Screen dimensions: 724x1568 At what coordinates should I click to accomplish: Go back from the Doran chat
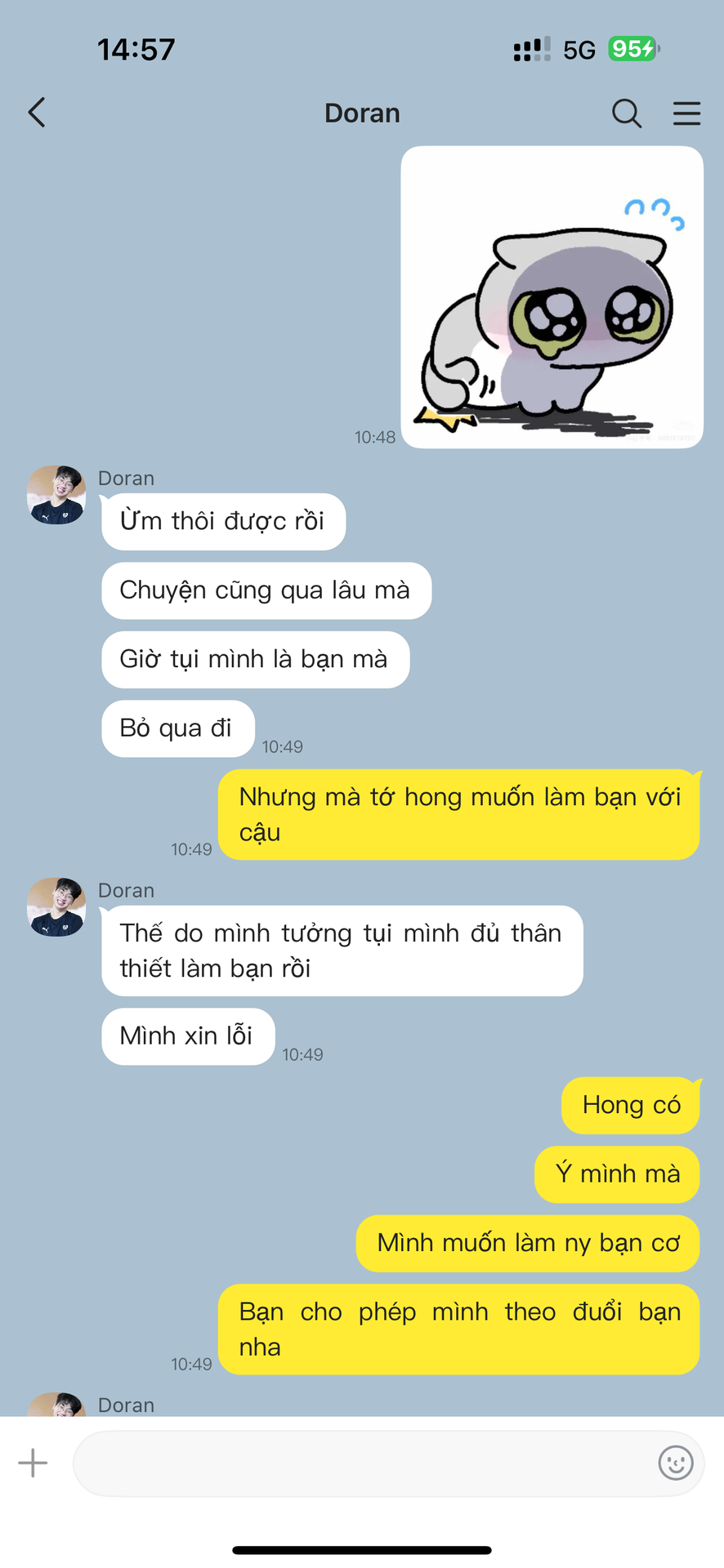[37, 113]
